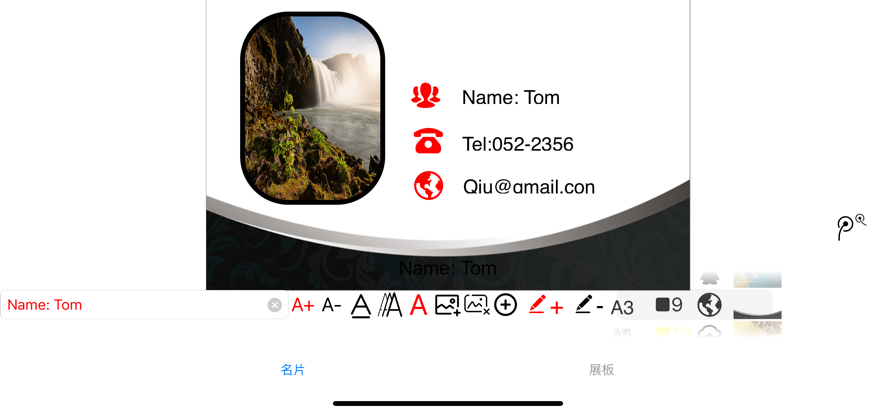Open the square 9 option
This screenshot has width=896, height=414.
pos(668,305)
